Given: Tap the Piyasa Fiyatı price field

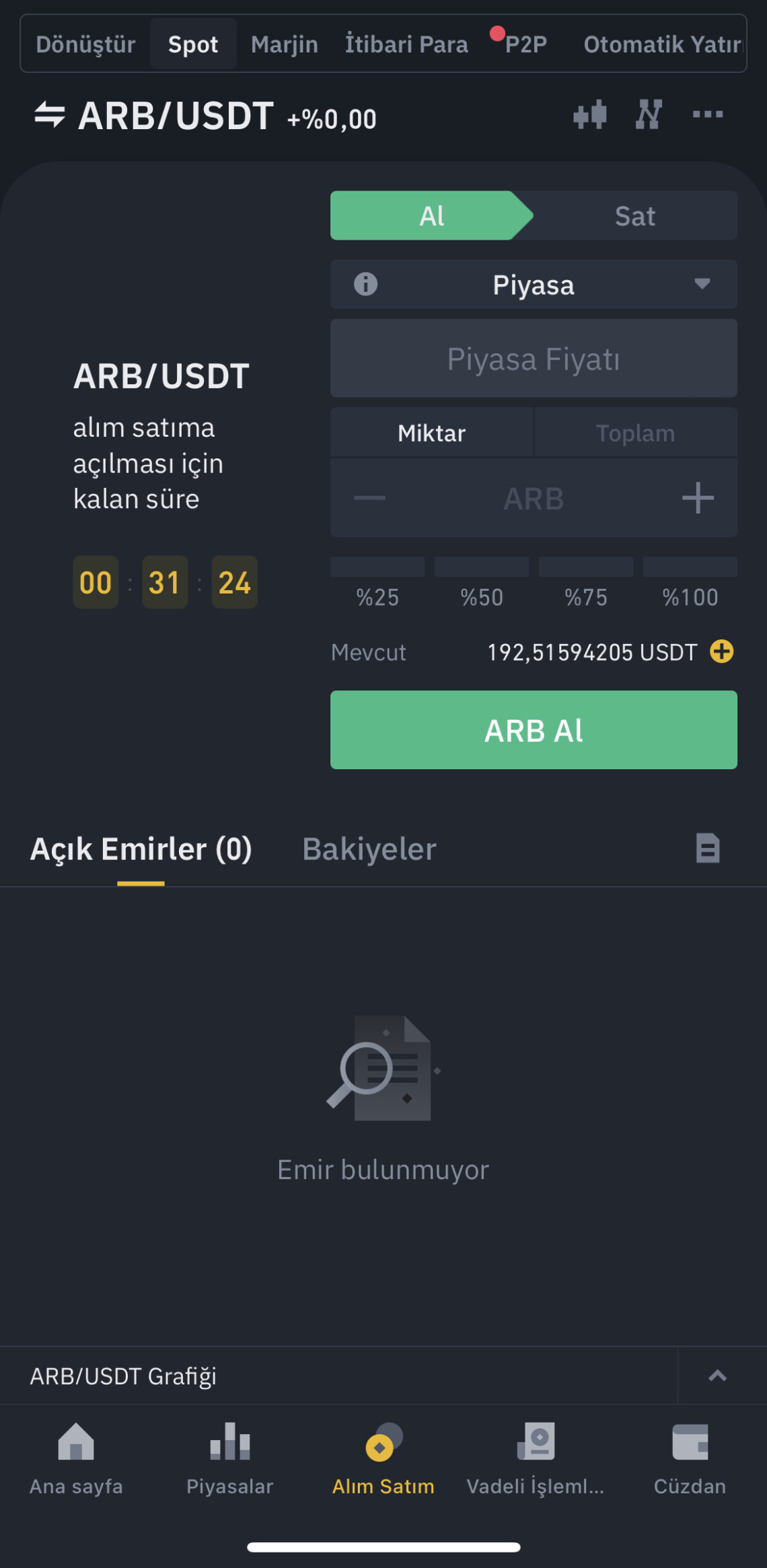Looking at the screenshot, I should [534, 357].
